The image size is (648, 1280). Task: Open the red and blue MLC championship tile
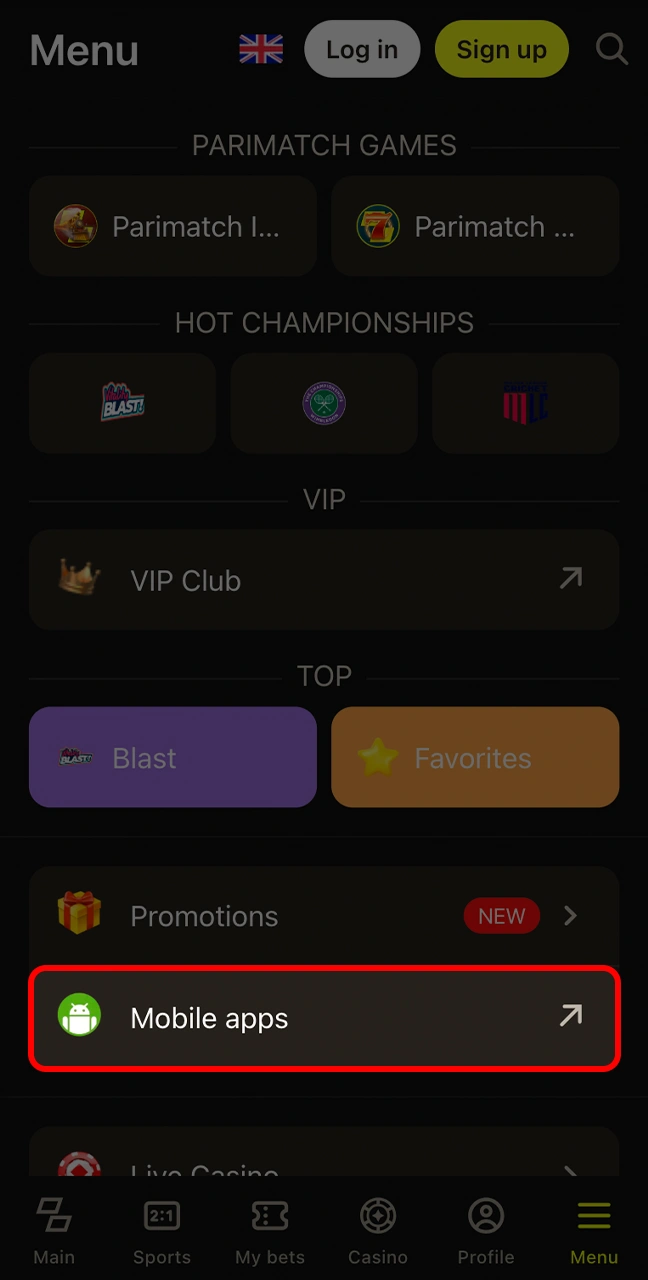click(x=525, y=403)
